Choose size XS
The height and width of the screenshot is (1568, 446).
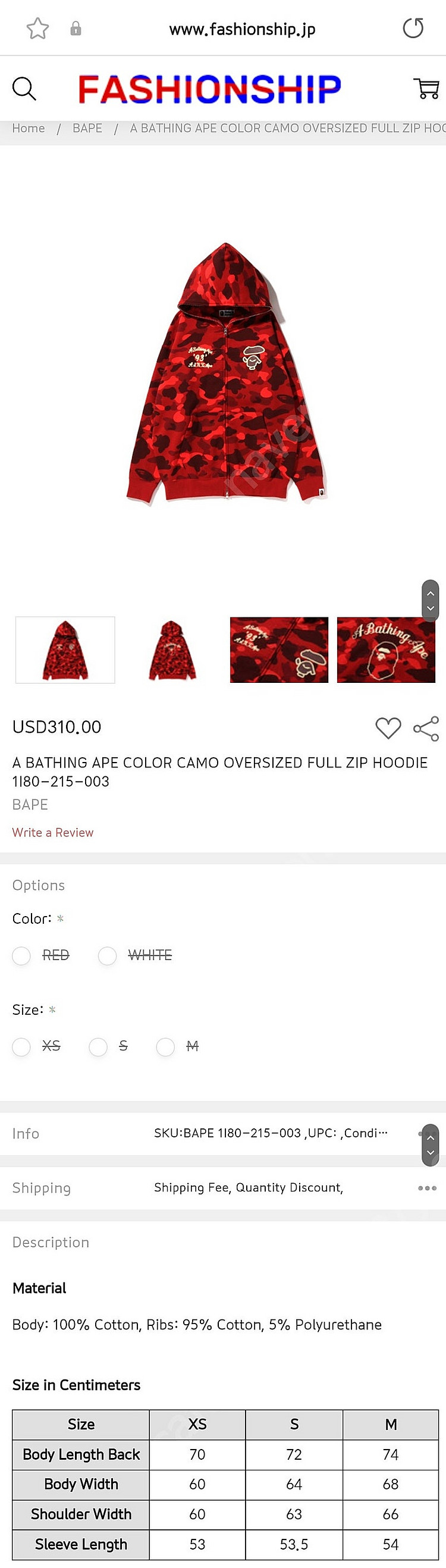[x=22, y=1047]
